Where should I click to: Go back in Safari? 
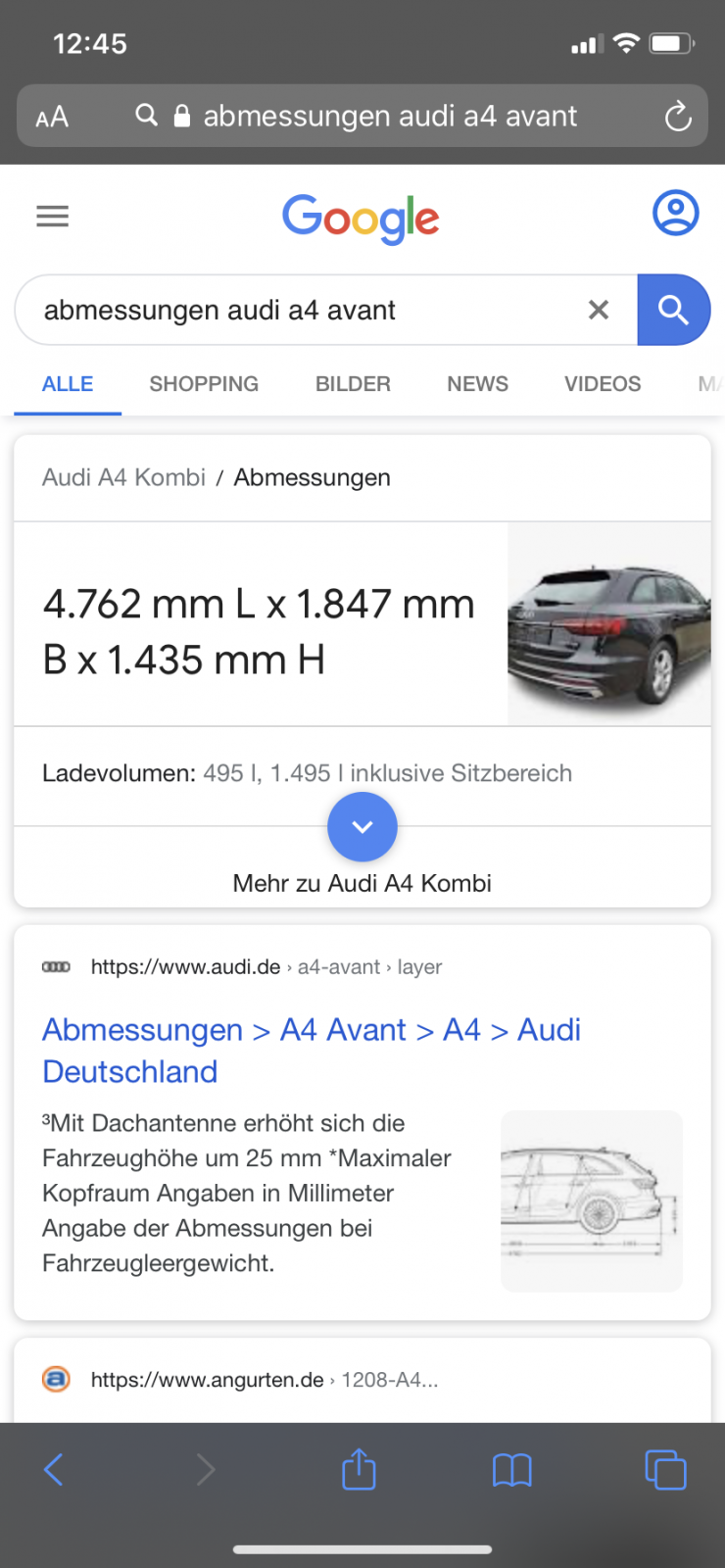pyautogui.click(x=55, y=1469)
